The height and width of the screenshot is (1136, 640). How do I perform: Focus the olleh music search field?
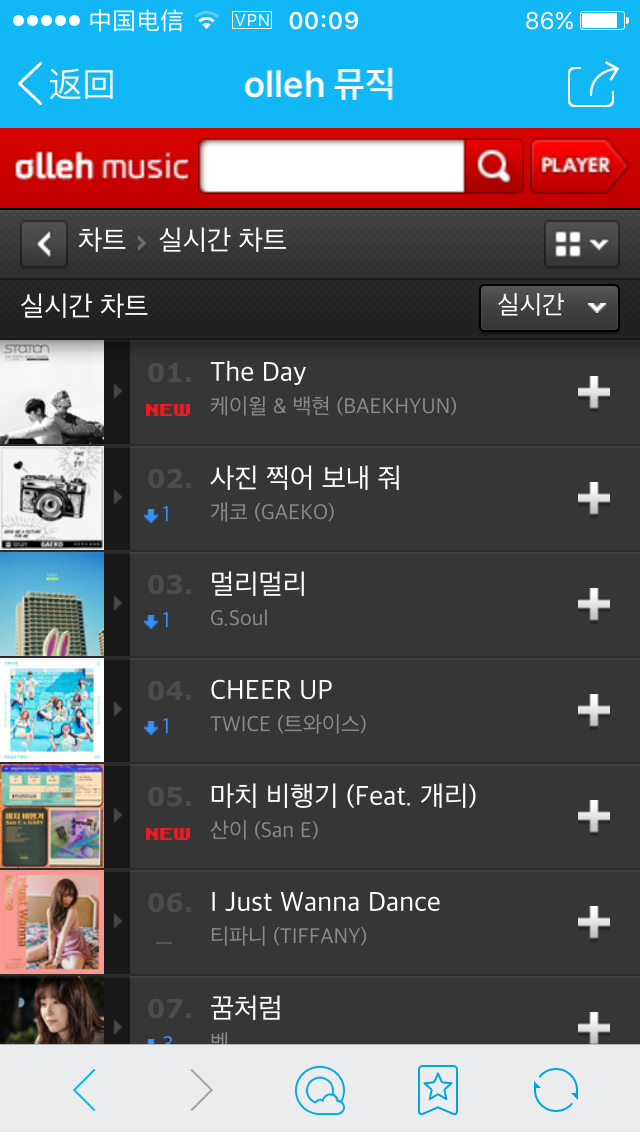point(332,166)
